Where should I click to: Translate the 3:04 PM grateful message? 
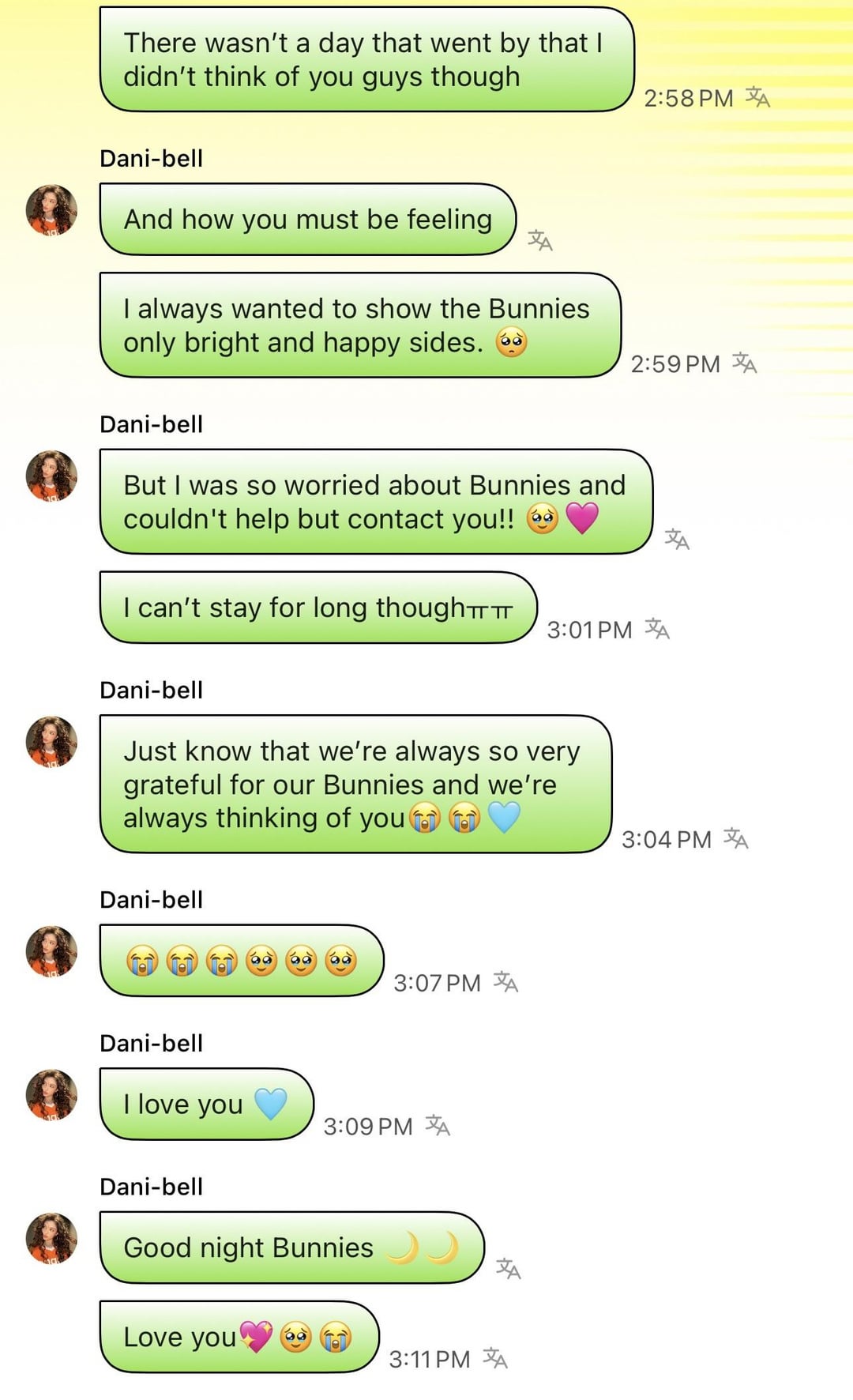[x=735, y=838]
